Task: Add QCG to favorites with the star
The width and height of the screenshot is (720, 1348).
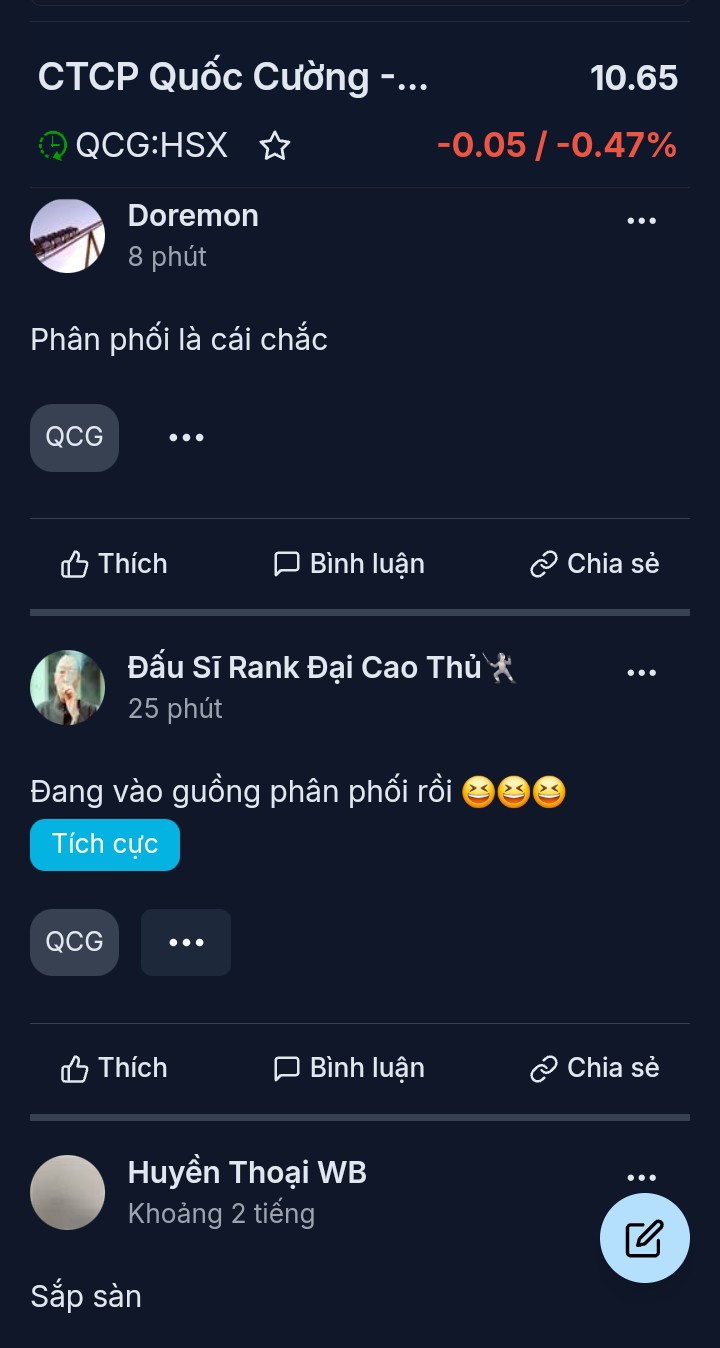Action: [275, 147]
